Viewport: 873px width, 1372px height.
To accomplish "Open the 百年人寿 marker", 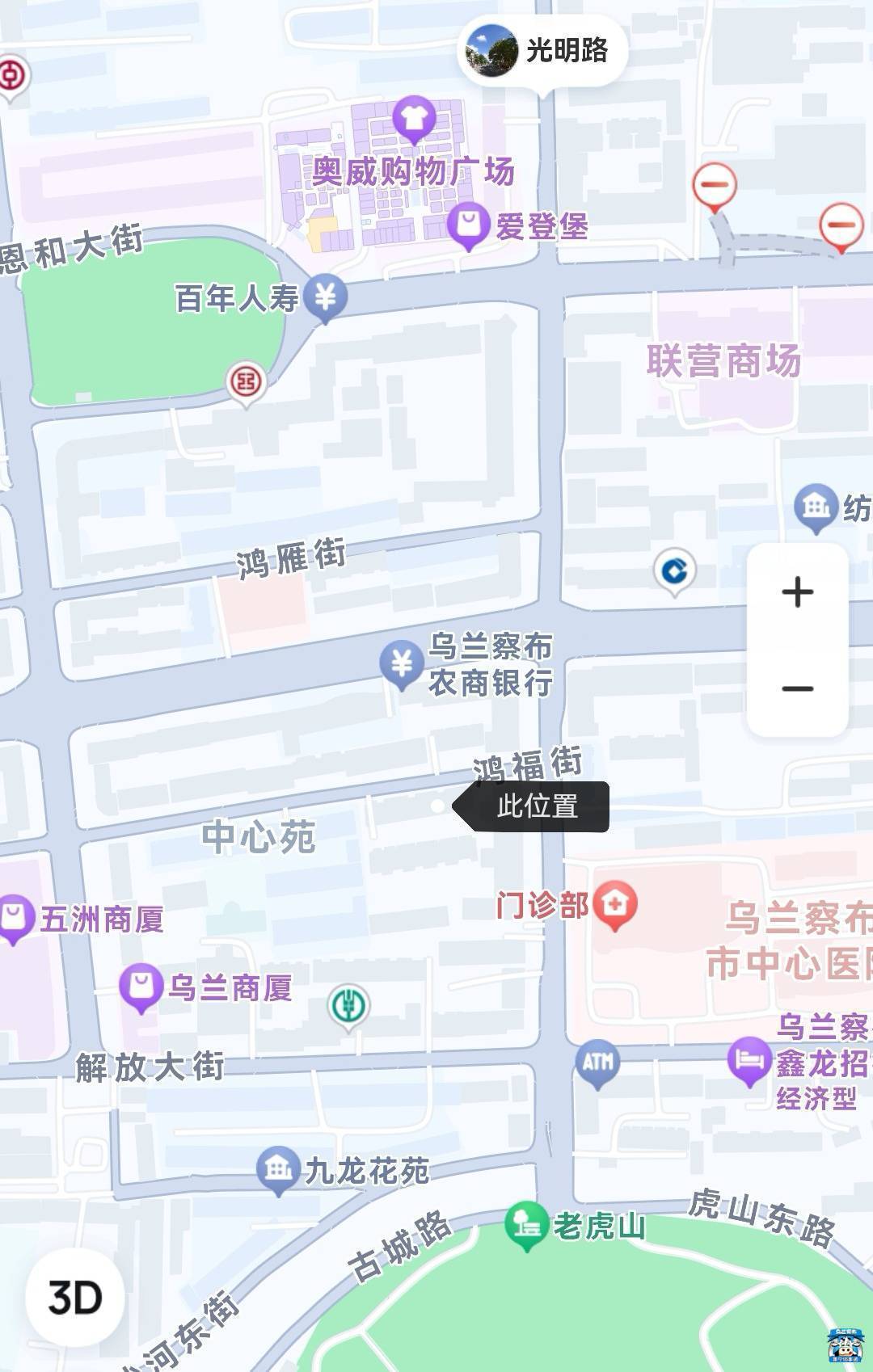I will pos(325,297).
